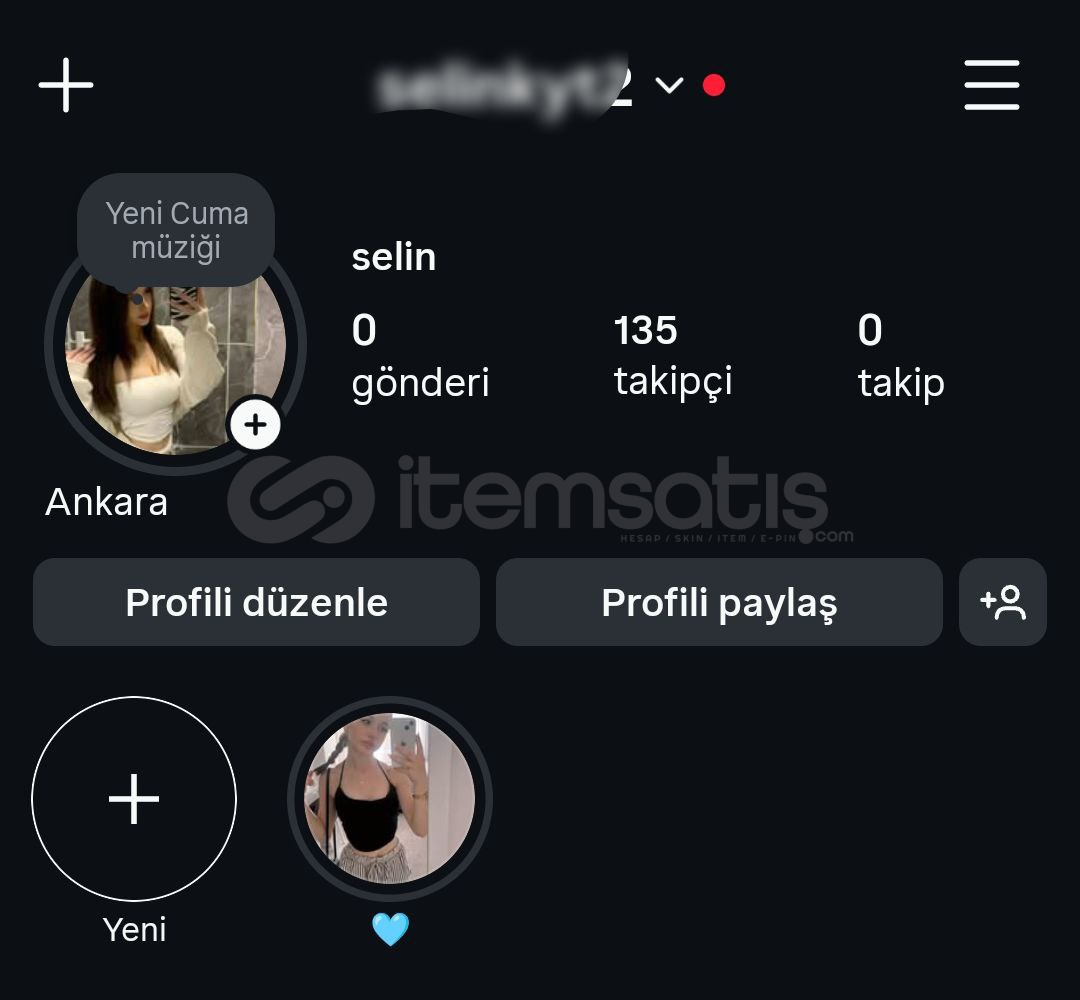The width and height of the screenshot is (1080, 1000).
Task: Open the blue heart story highlight
Action: pos(390,799)
